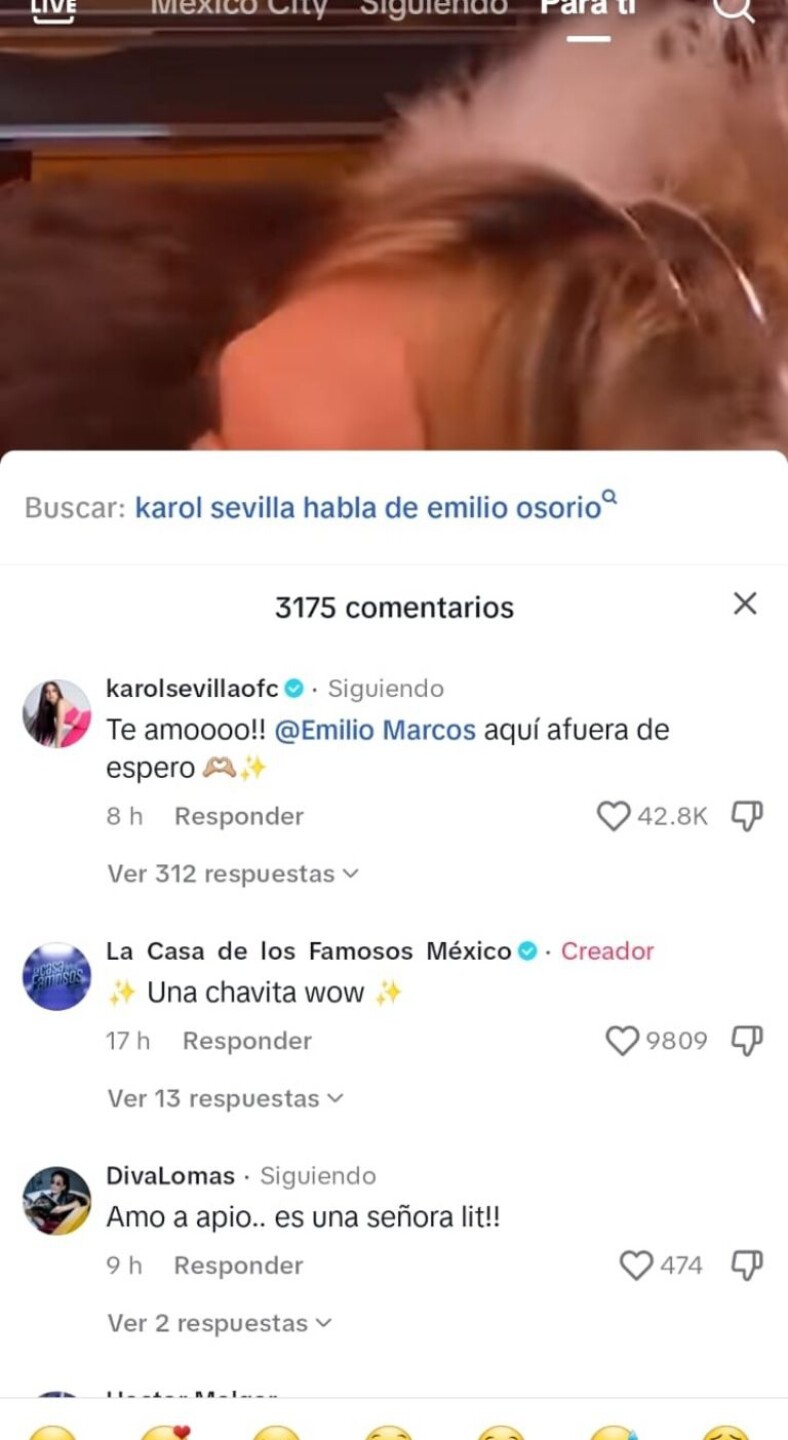
Task: Dislike karolsevillaofc's comment
Action: (x=747, y=816)
